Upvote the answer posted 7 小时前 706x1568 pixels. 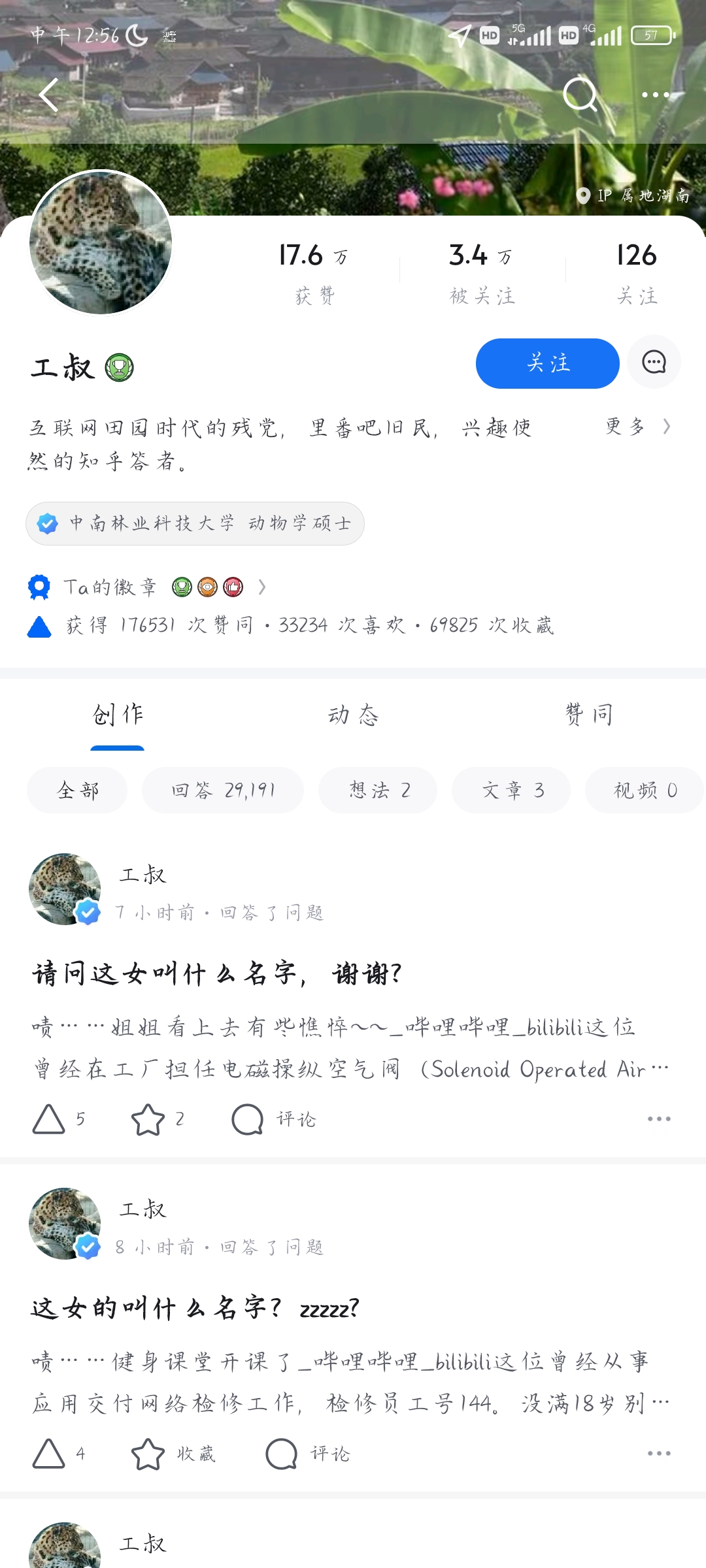point(50,1119)
